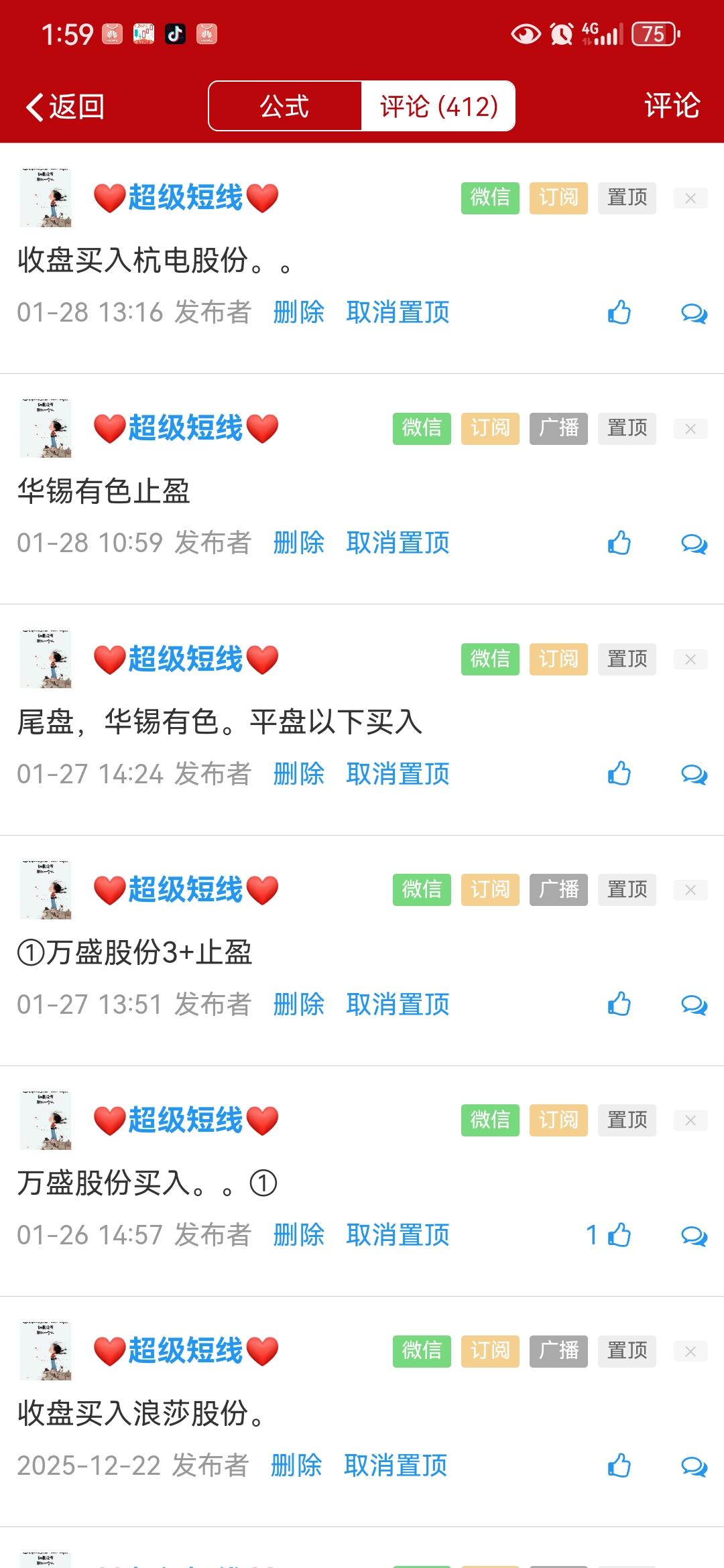Tap thumbs-up on the 万盛股份买入 post showing 1
Screen dimensions: 724x1568
tap(618, 1236)
